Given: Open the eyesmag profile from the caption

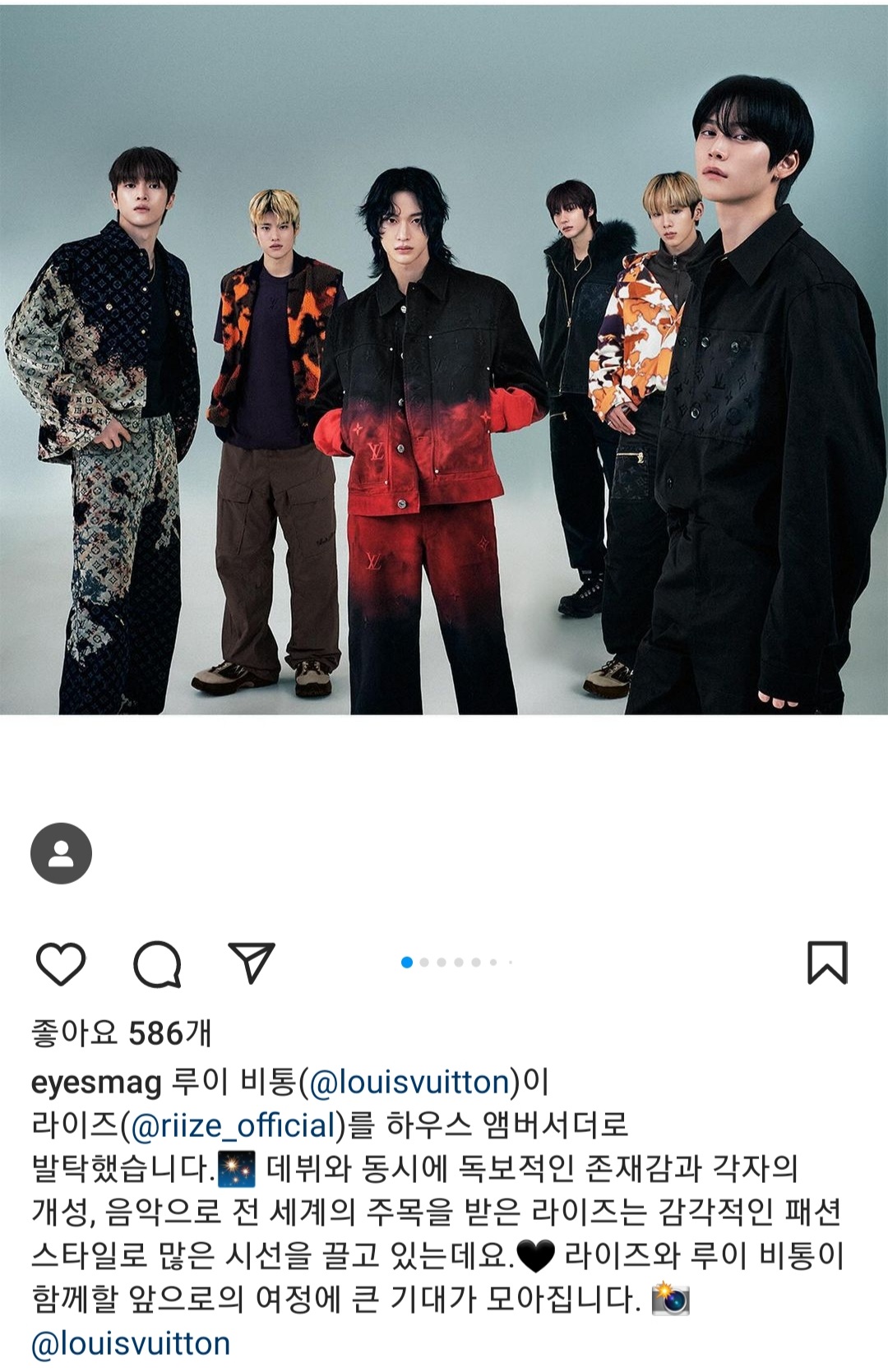Looking at the screenshot, I should [95, 1083].
